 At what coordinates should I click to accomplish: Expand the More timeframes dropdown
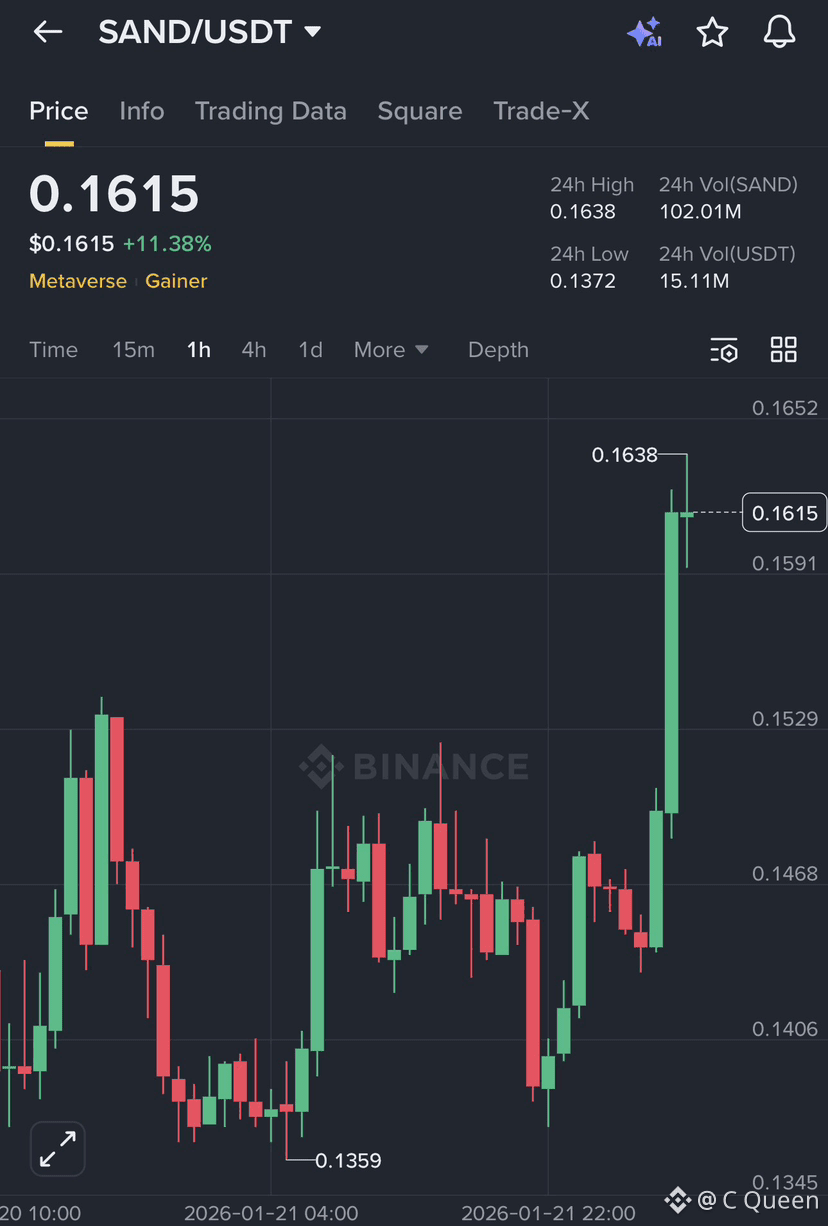point(390,350)
